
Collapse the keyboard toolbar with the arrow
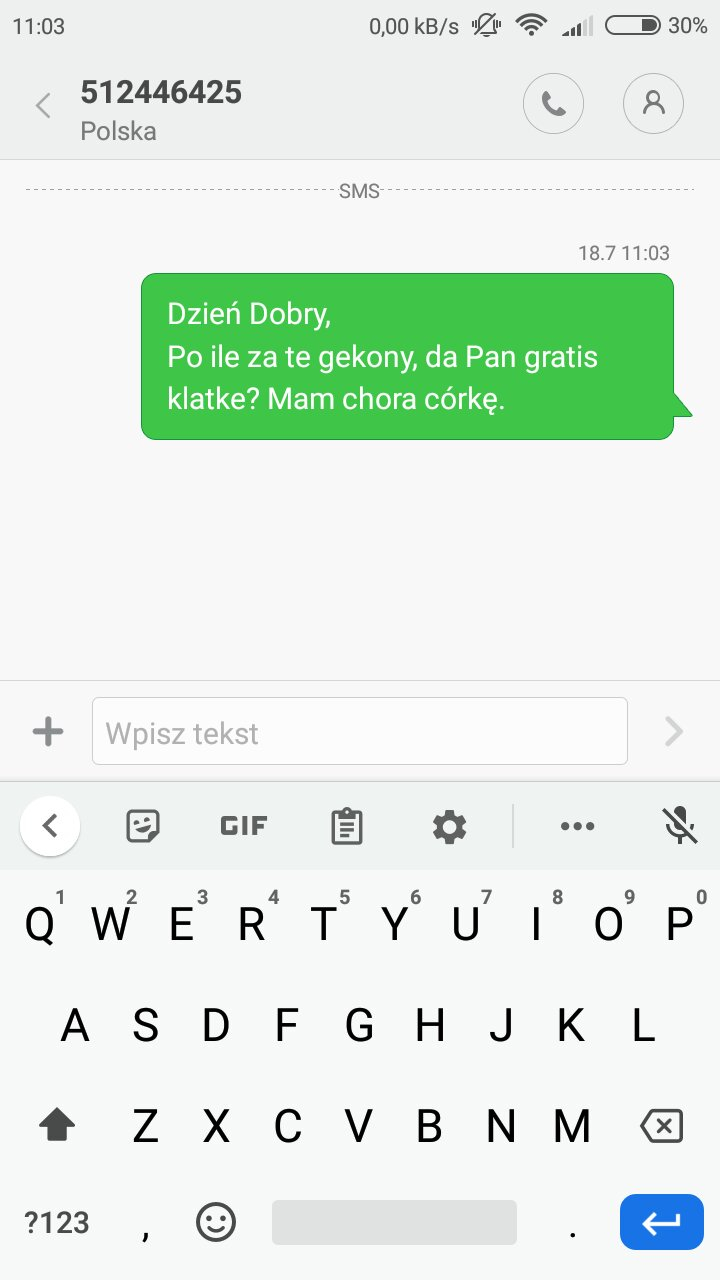(x=50, y=826)
